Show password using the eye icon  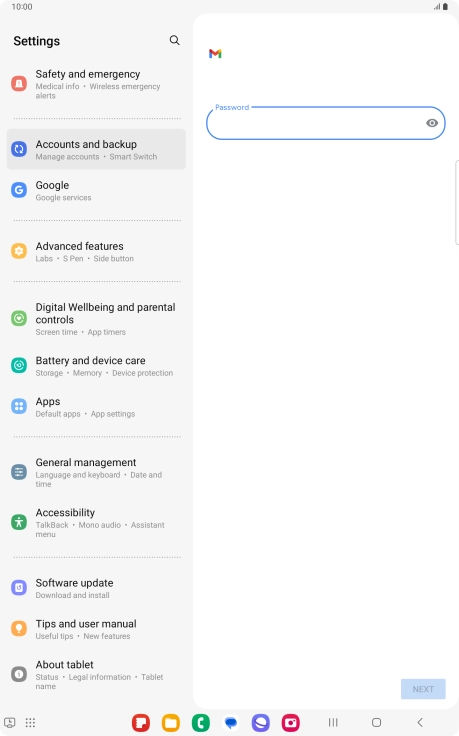432,123
